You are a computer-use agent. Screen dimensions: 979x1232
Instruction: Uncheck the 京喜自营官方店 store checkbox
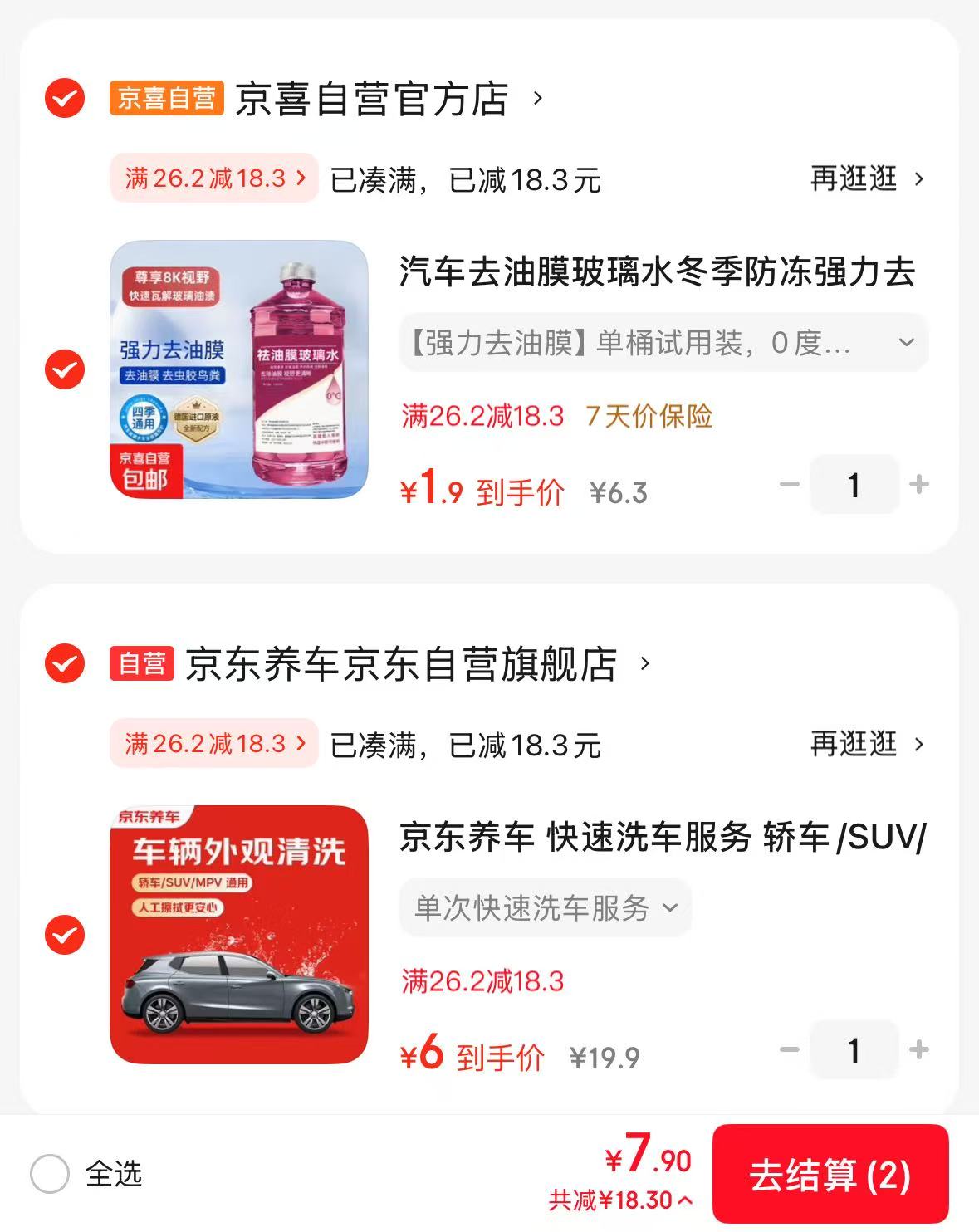tap(64, 99)
